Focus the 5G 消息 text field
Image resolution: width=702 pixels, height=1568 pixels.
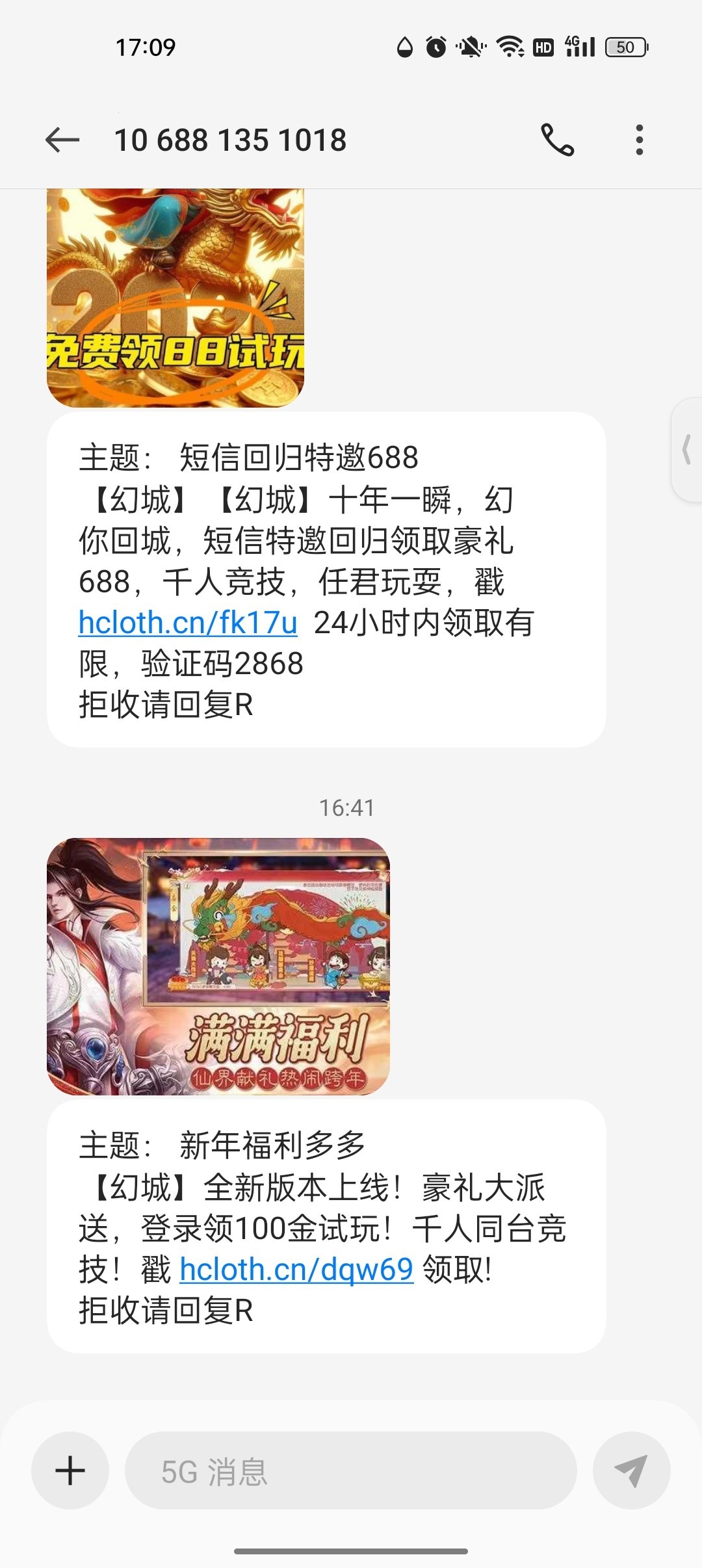351,1471
